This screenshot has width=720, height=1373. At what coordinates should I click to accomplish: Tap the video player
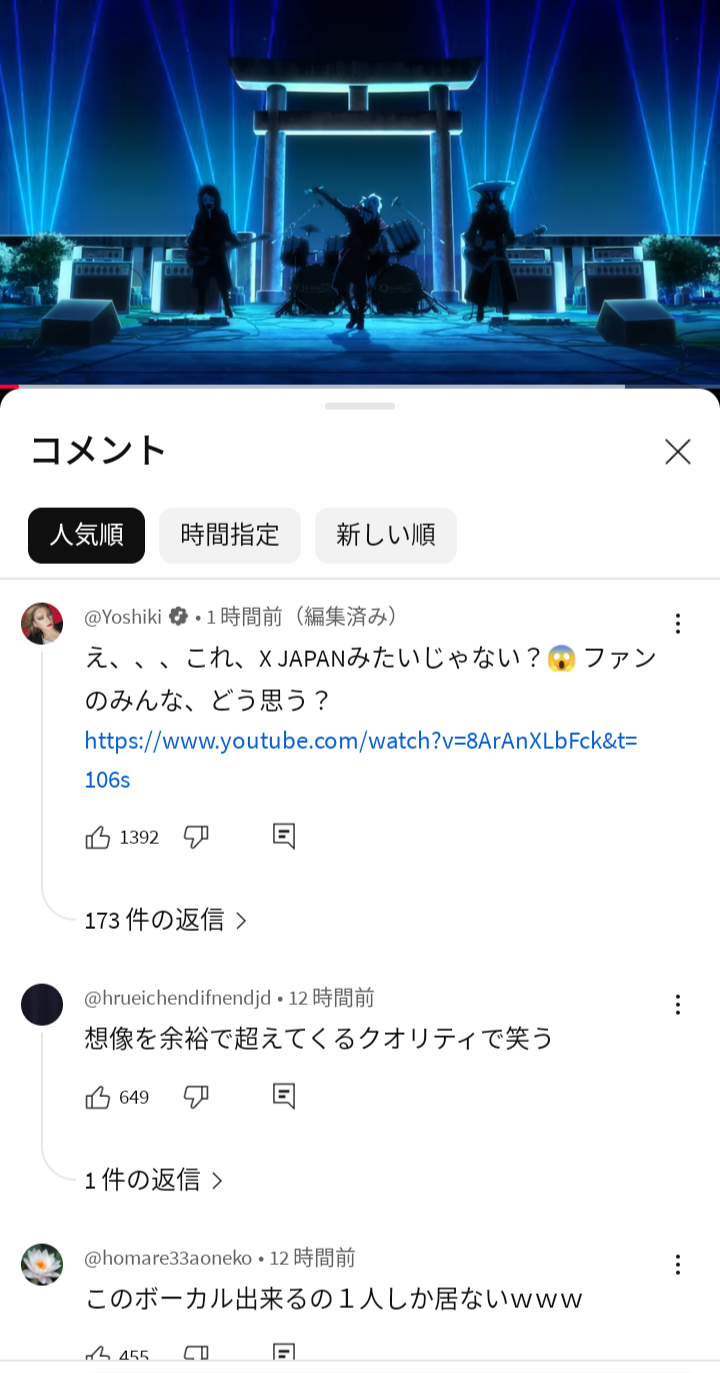coord(360,192)
